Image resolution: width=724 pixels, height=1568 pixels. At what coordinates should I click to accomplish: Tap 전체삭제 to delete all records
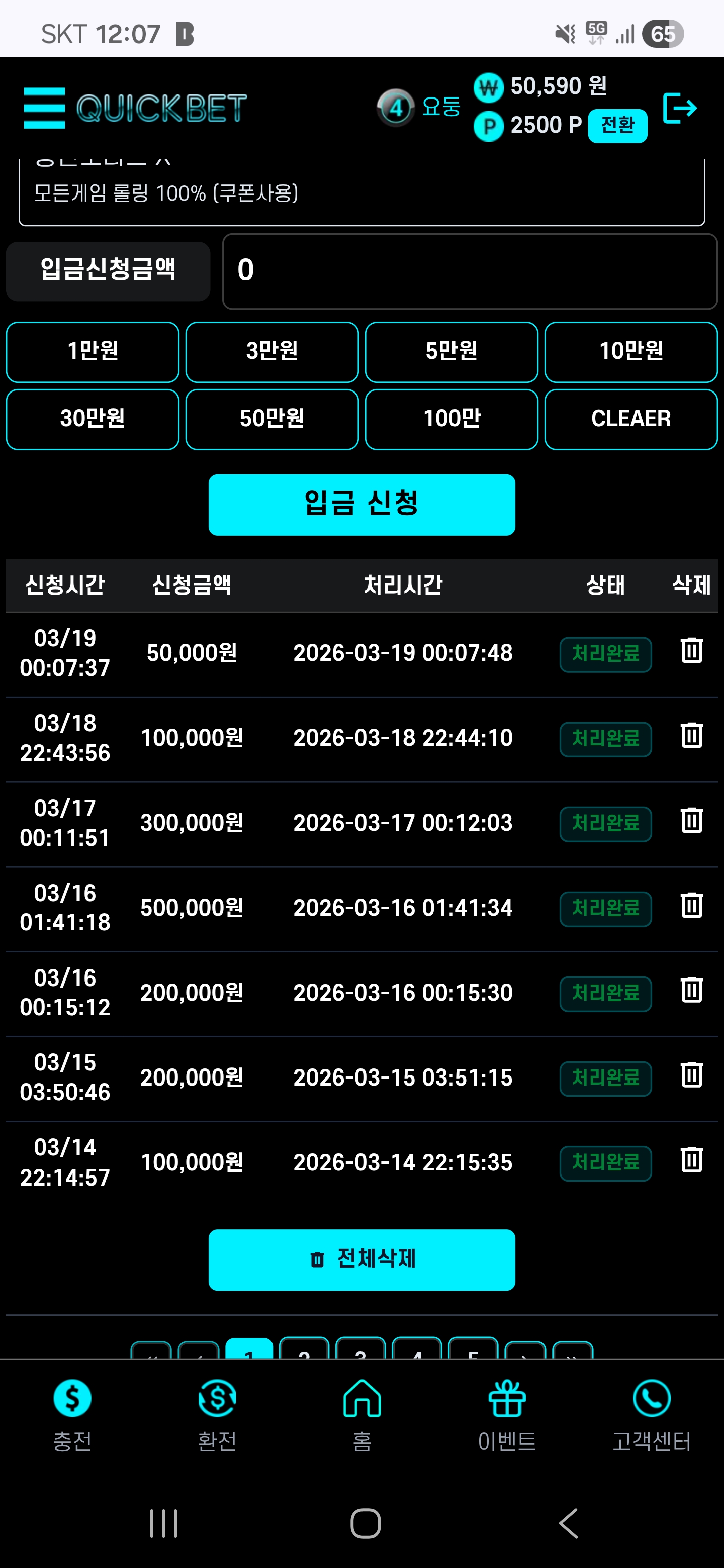point(361,1259)
